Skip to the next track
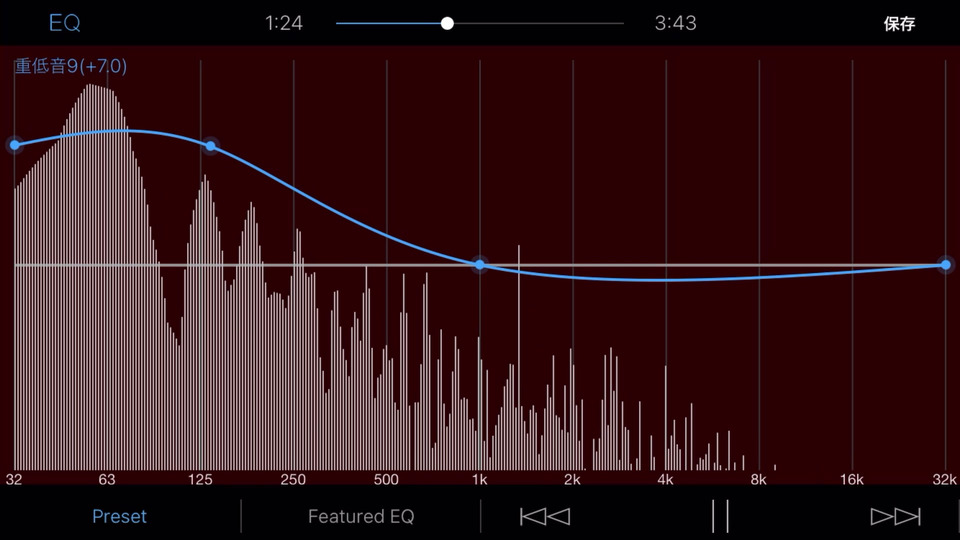The height and width of the screenshot is (540, 960). (895, 516)
